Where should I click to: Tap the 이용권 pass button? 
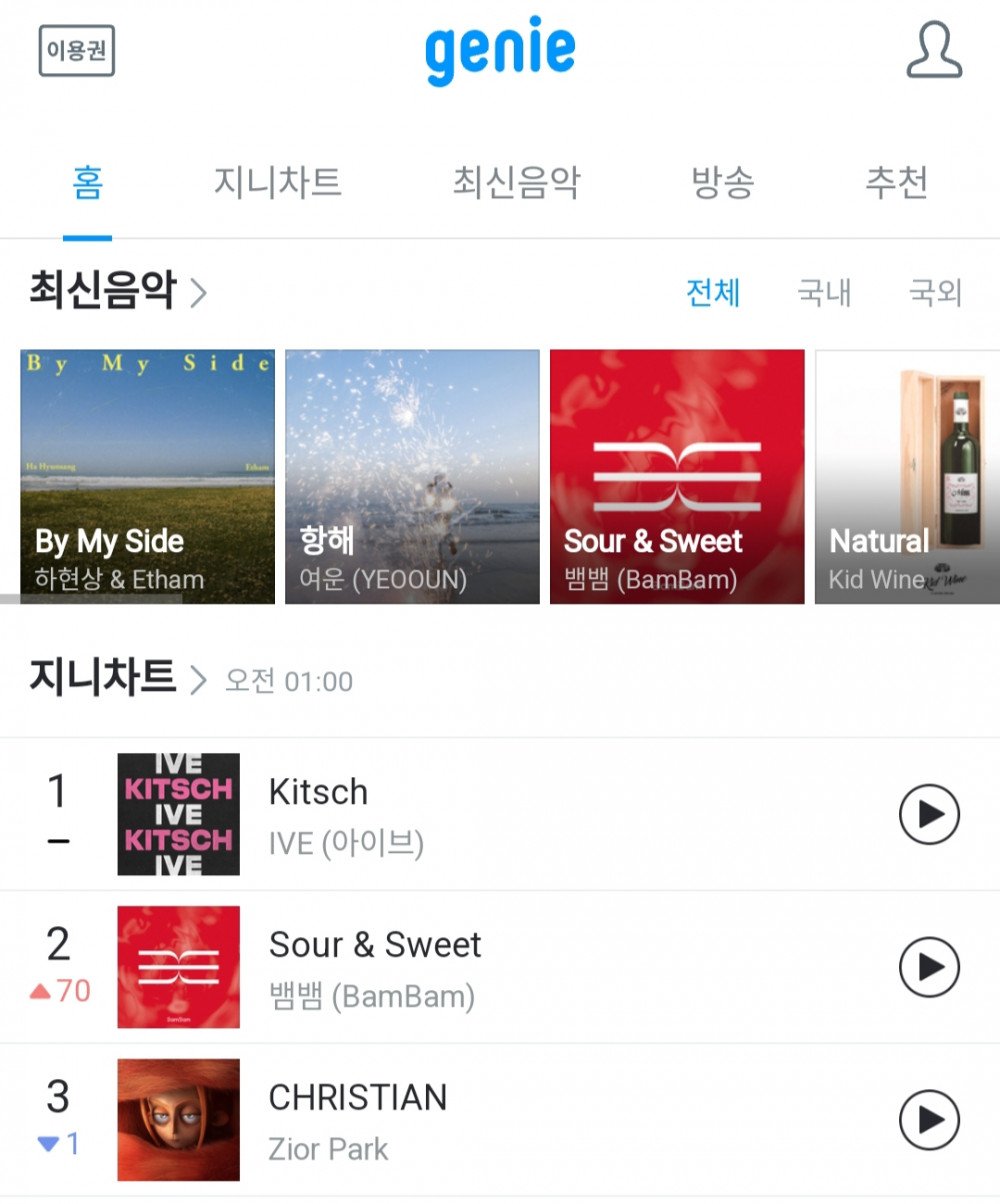tap(77, 51)
